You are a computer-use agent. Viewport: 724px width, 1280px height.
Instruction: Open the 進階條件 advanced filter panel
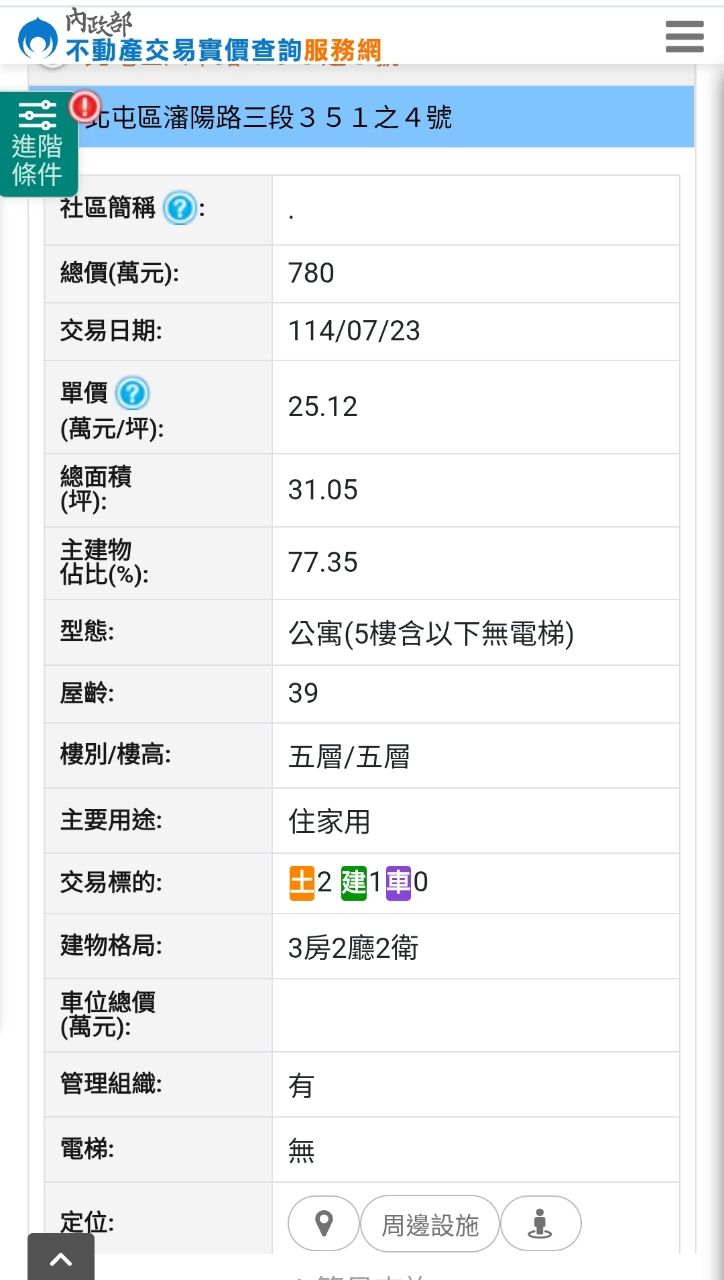[x=38, y=145]
